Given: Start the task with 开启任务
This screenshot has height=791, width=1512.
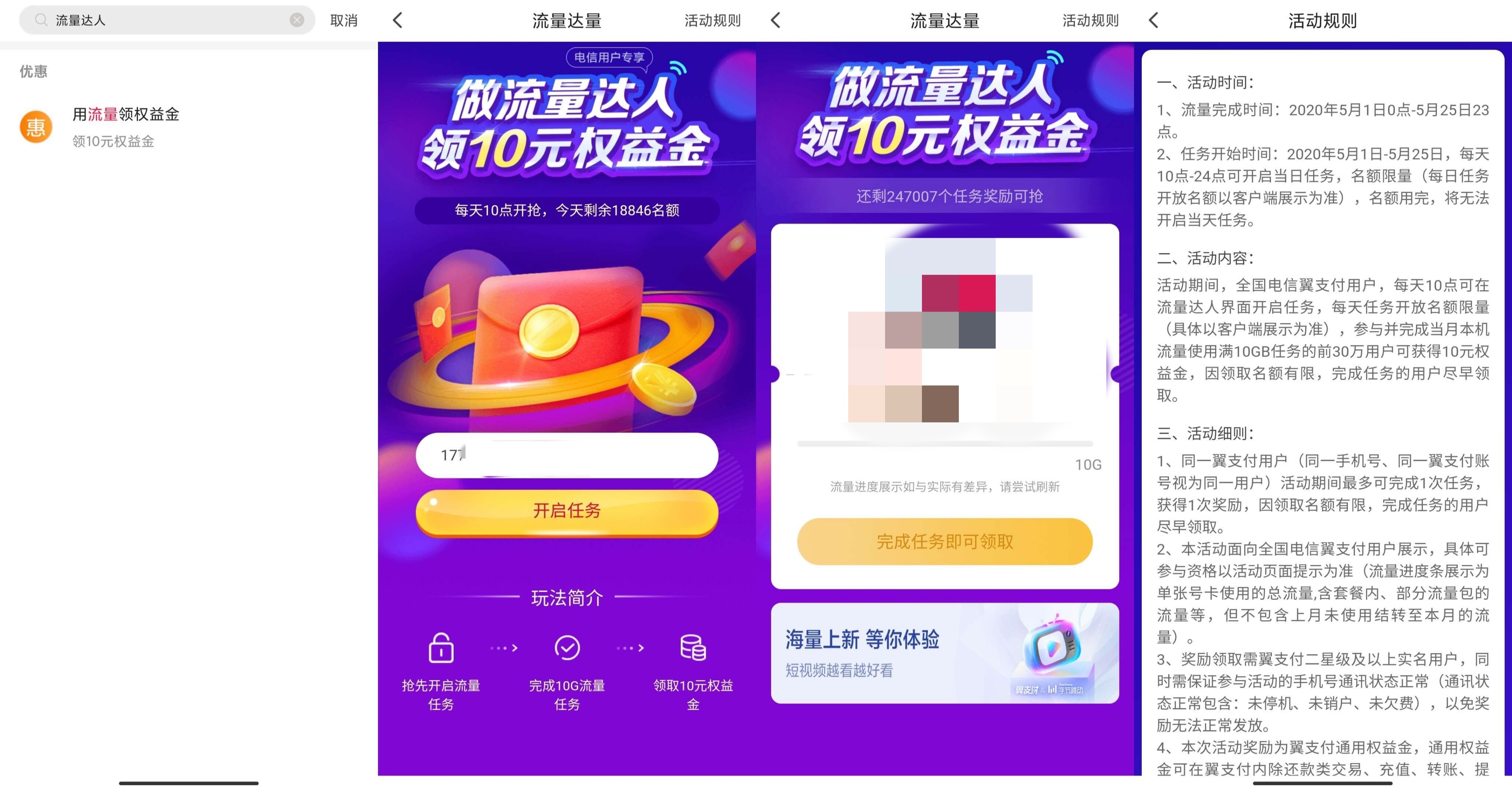Looking at the screenshot, I should (x=566, y=510).
